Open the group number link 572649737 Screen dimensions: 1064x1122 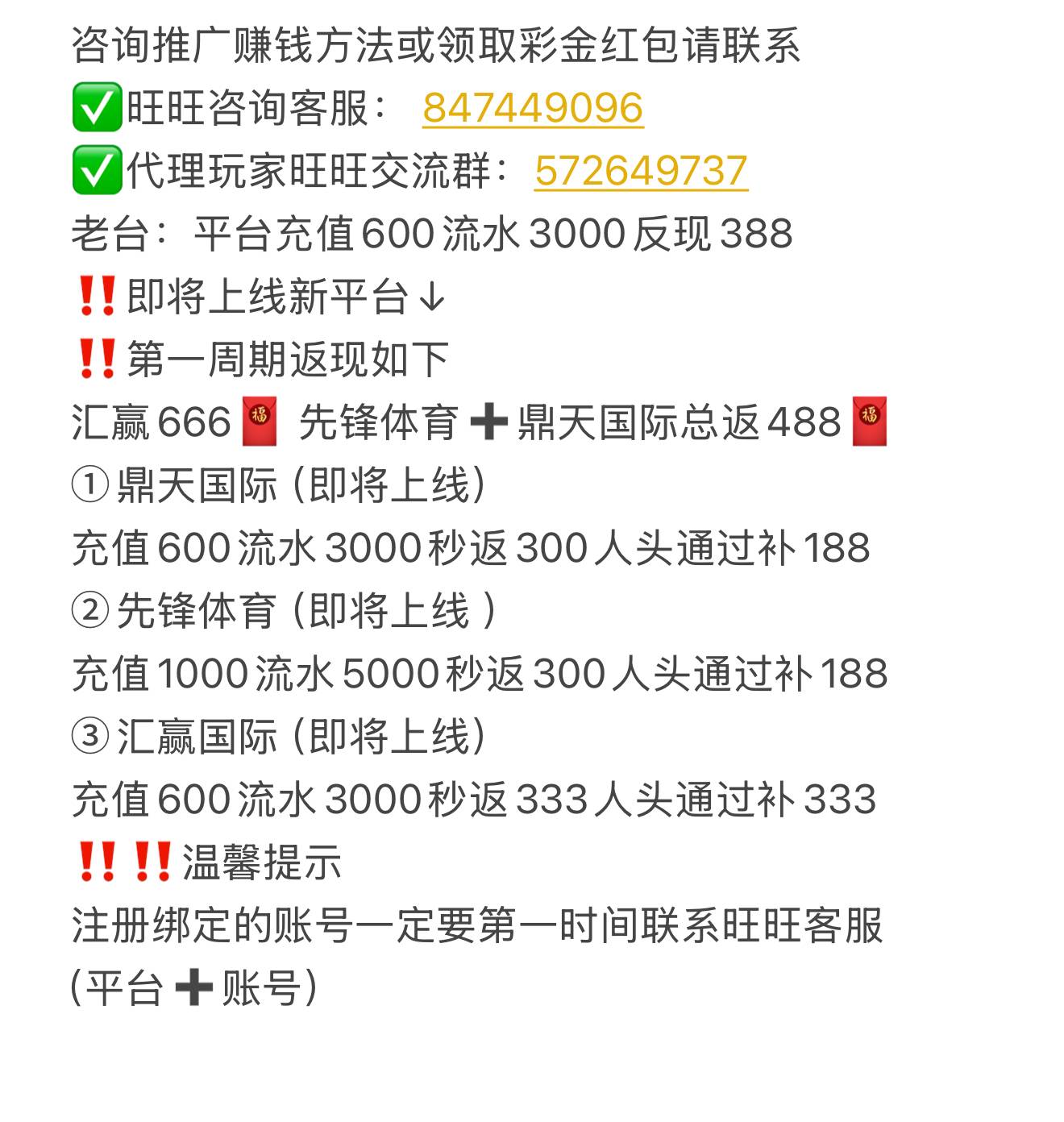click(641, 171)
